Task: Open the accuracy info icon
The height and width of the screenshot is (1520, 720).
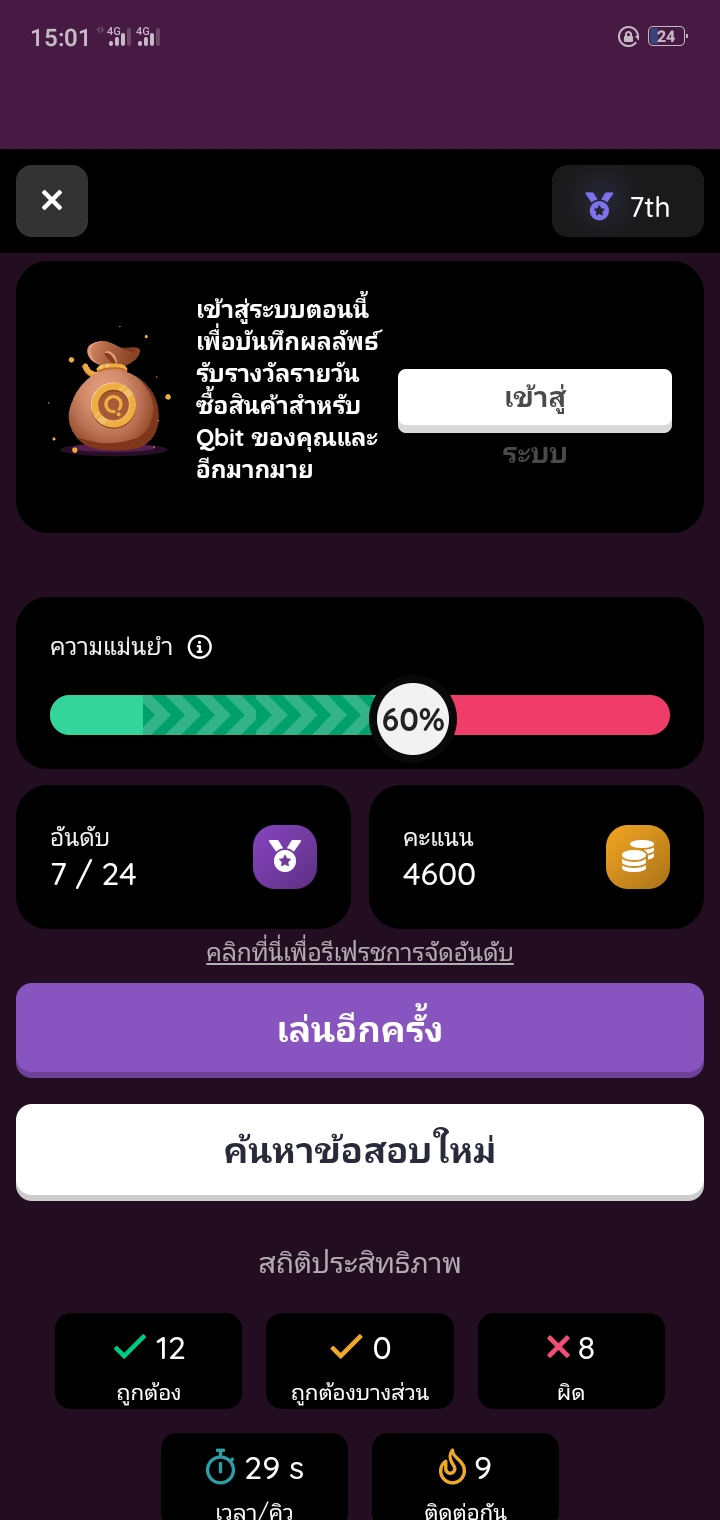Action: click(x=200, y=647)
